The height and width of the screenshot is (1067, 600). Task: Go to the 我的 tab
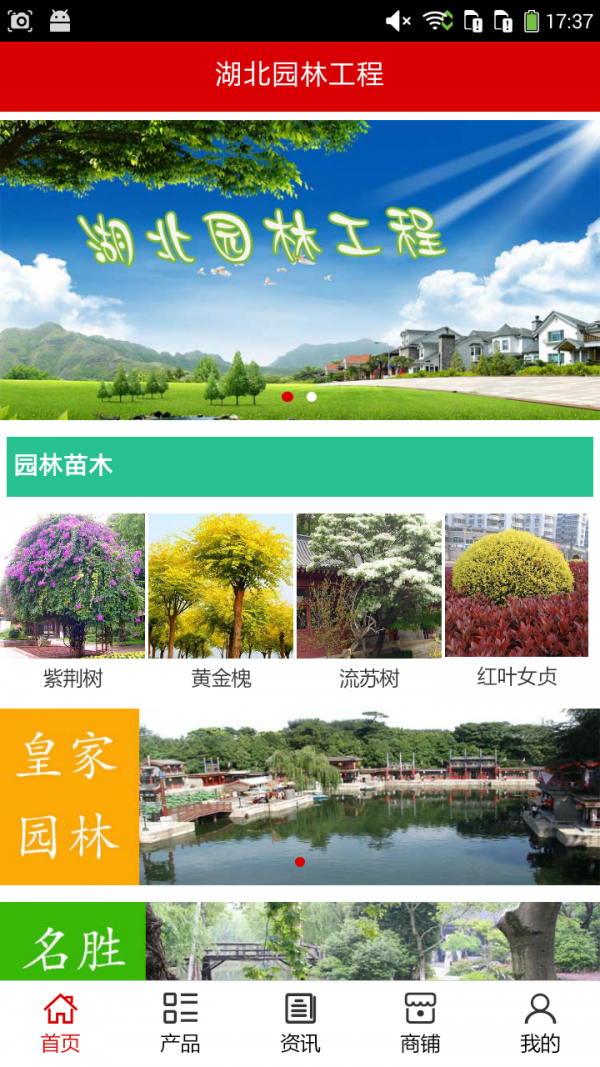pos(540,1022)
